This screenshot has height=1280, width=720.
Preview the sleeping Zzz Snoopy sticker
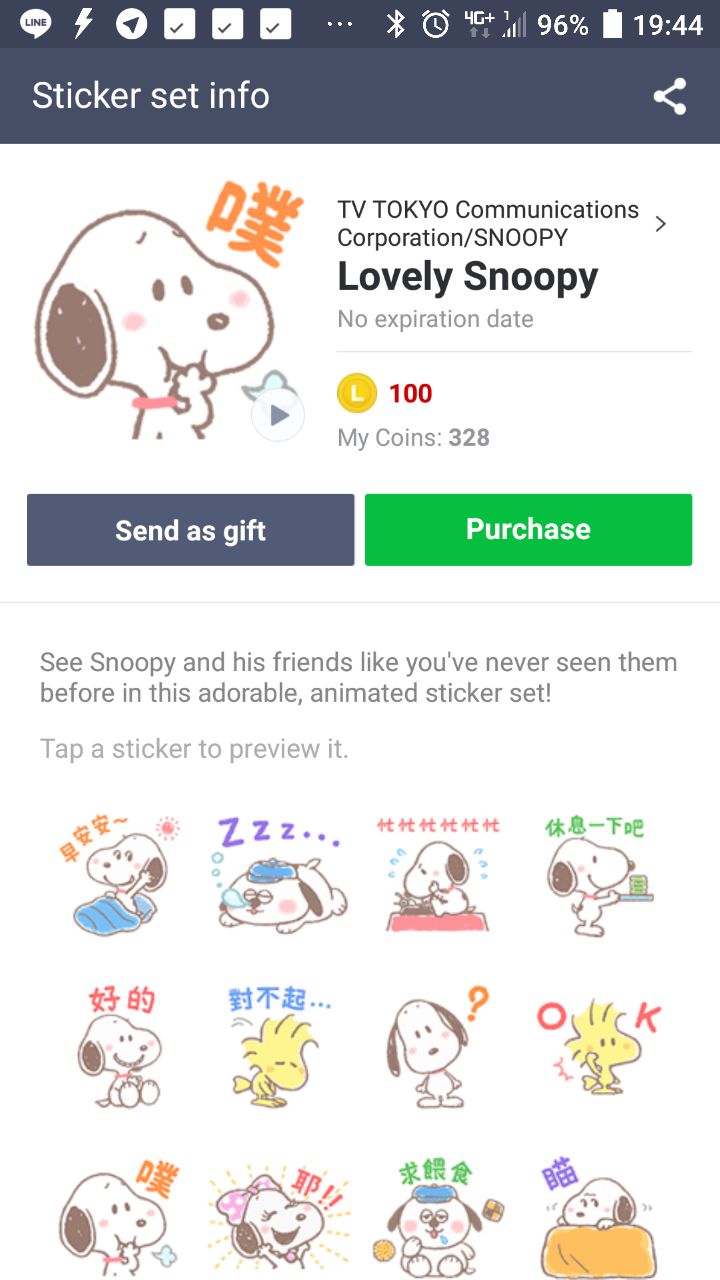(278, 872)
